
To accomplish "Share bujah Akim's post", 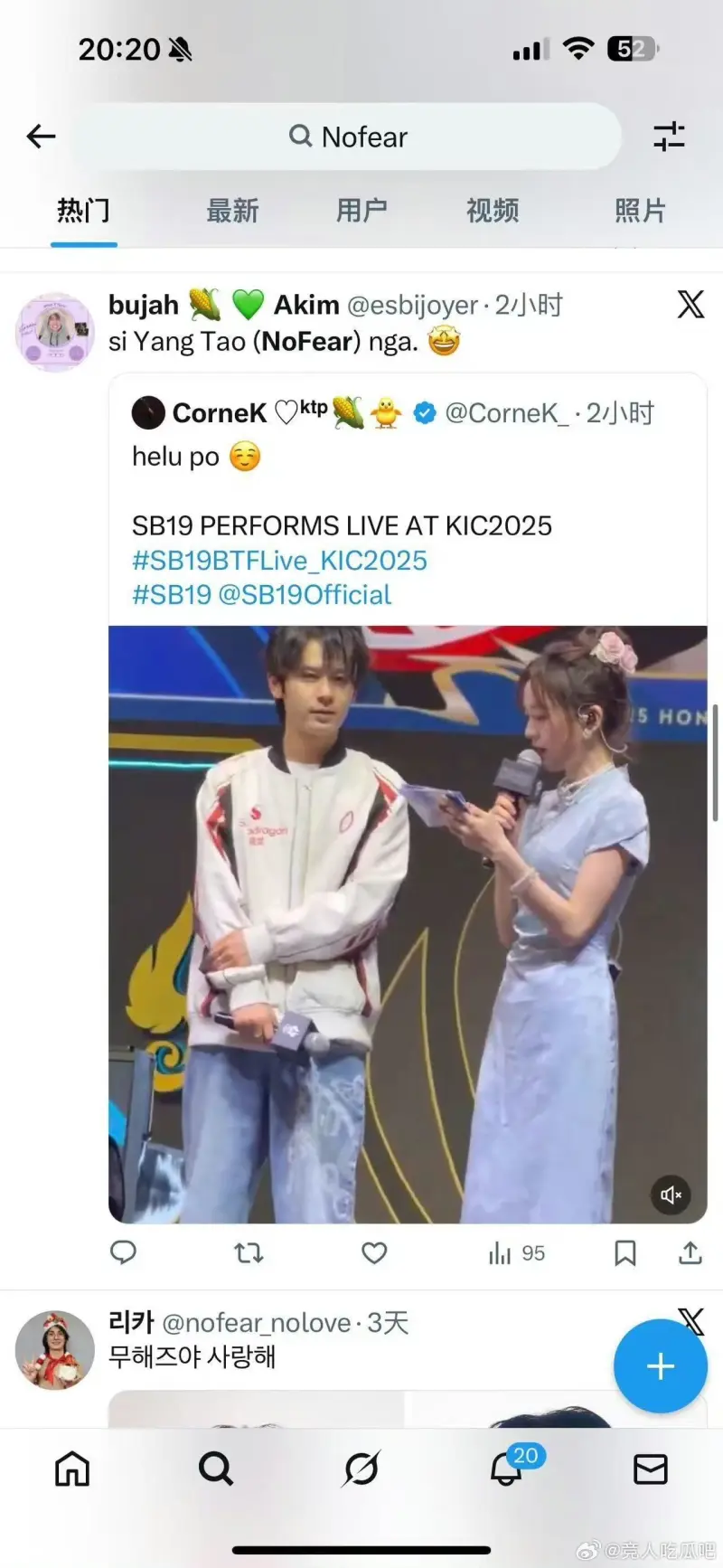I will (x=690, y=1252).
